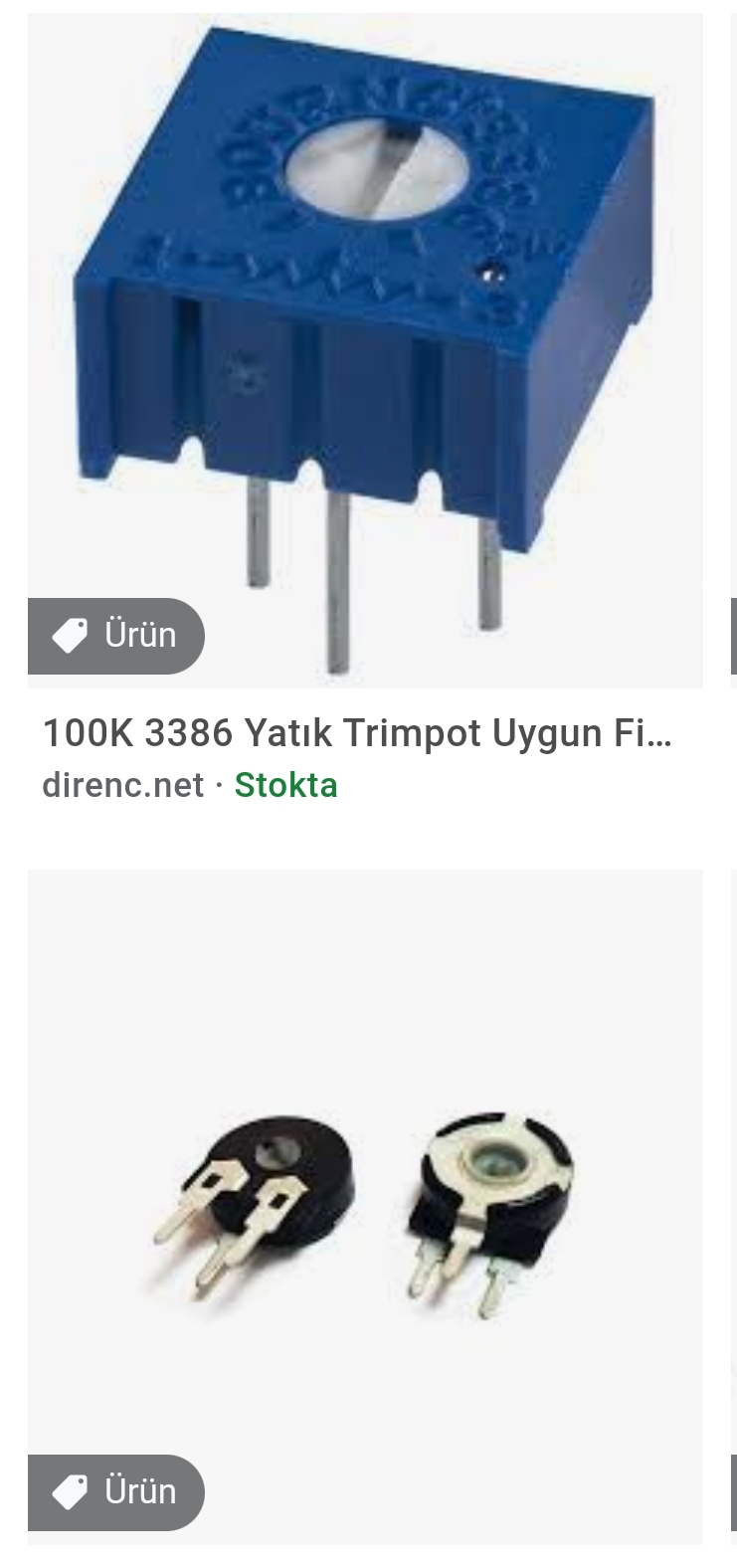Open the black trimpot pair product image
737x1568 pixels.
pos(365,1206)
